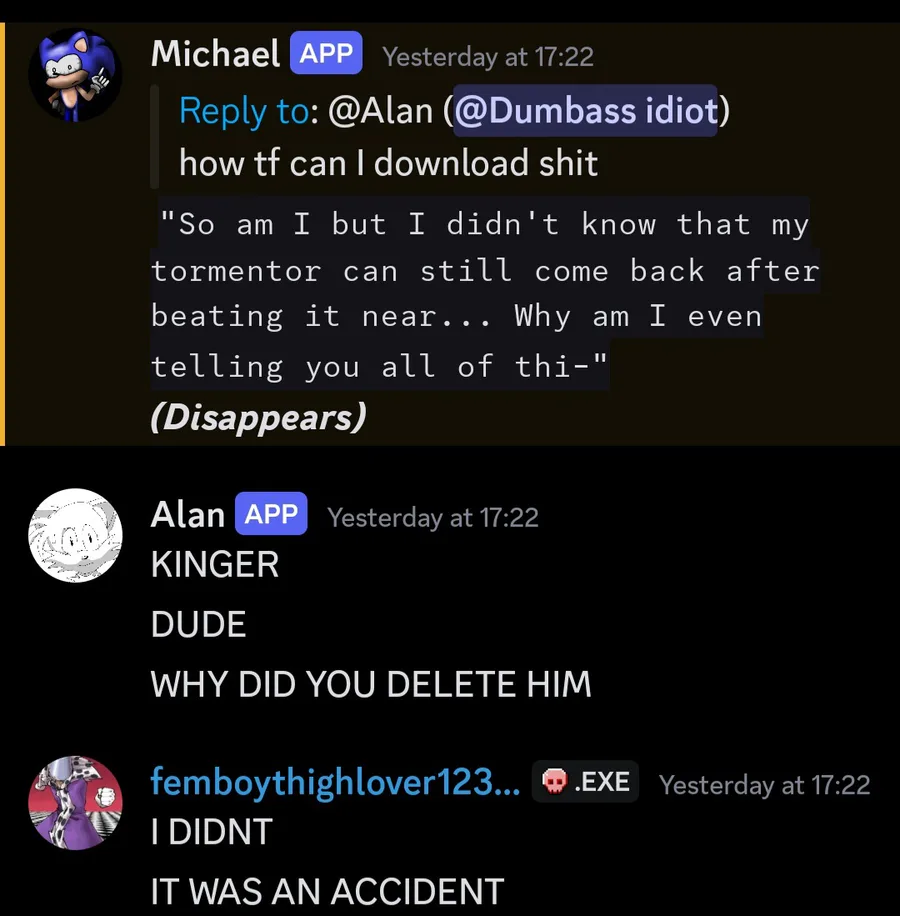Tap the username Michael
This screenshot has height=916, width=900.
coord(216,54)
